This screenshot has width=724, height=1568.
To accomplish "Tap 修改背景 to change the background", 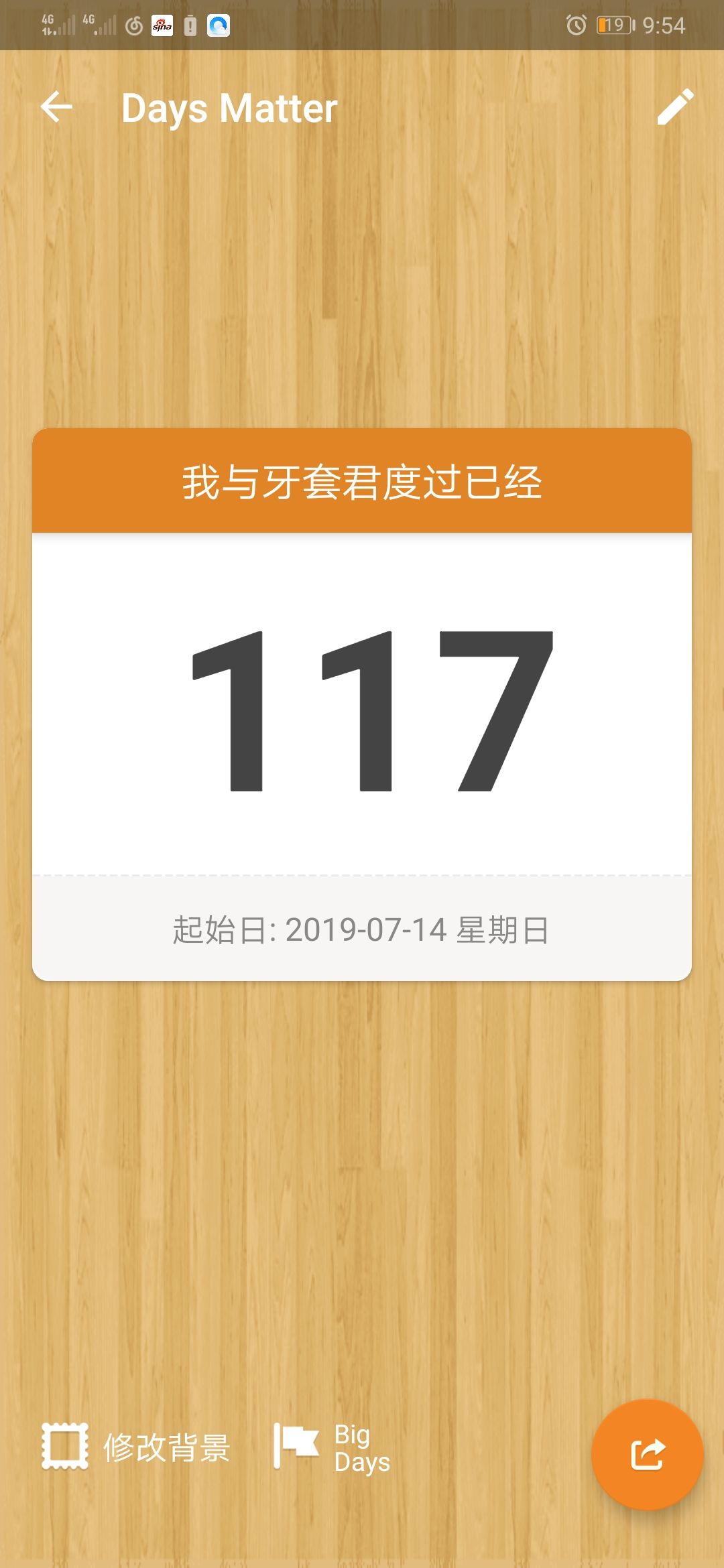I will (x=136, y=1447).
